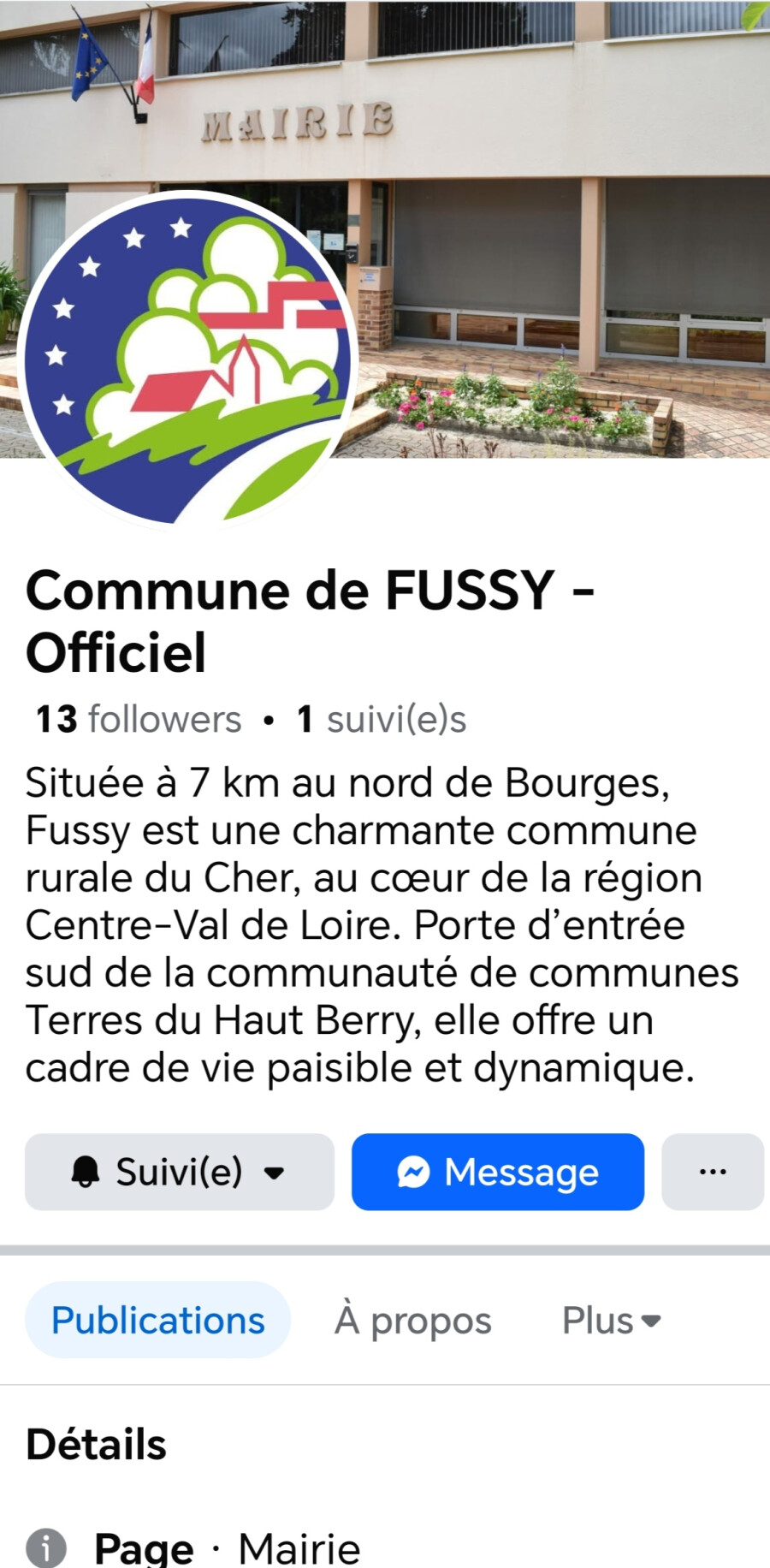Viewport: 770px width, 1568px height.
Task: Open the Suivi(e) follow options dropdown
Action: tap(179, 1172)
